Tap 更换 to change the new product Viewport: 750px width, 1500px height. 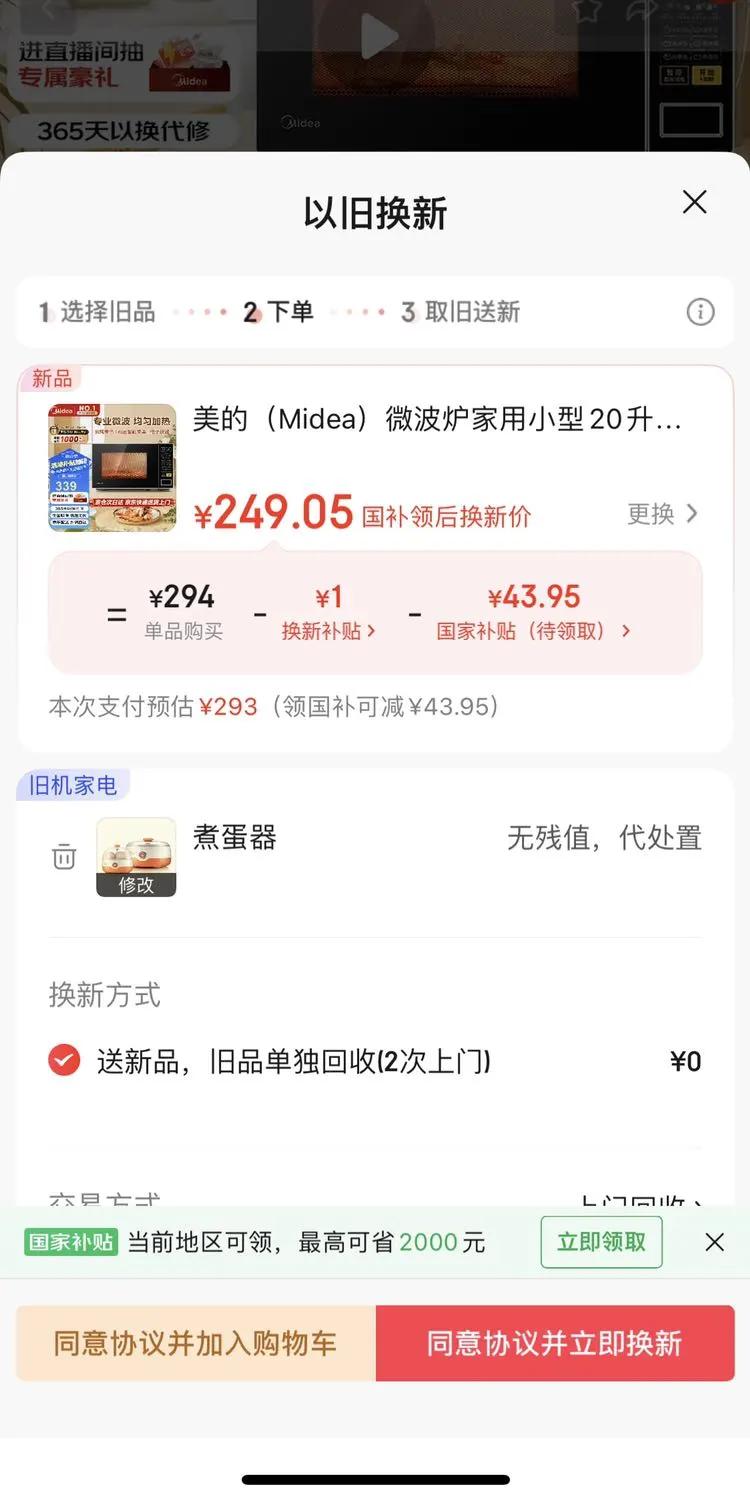coord(662,514)
